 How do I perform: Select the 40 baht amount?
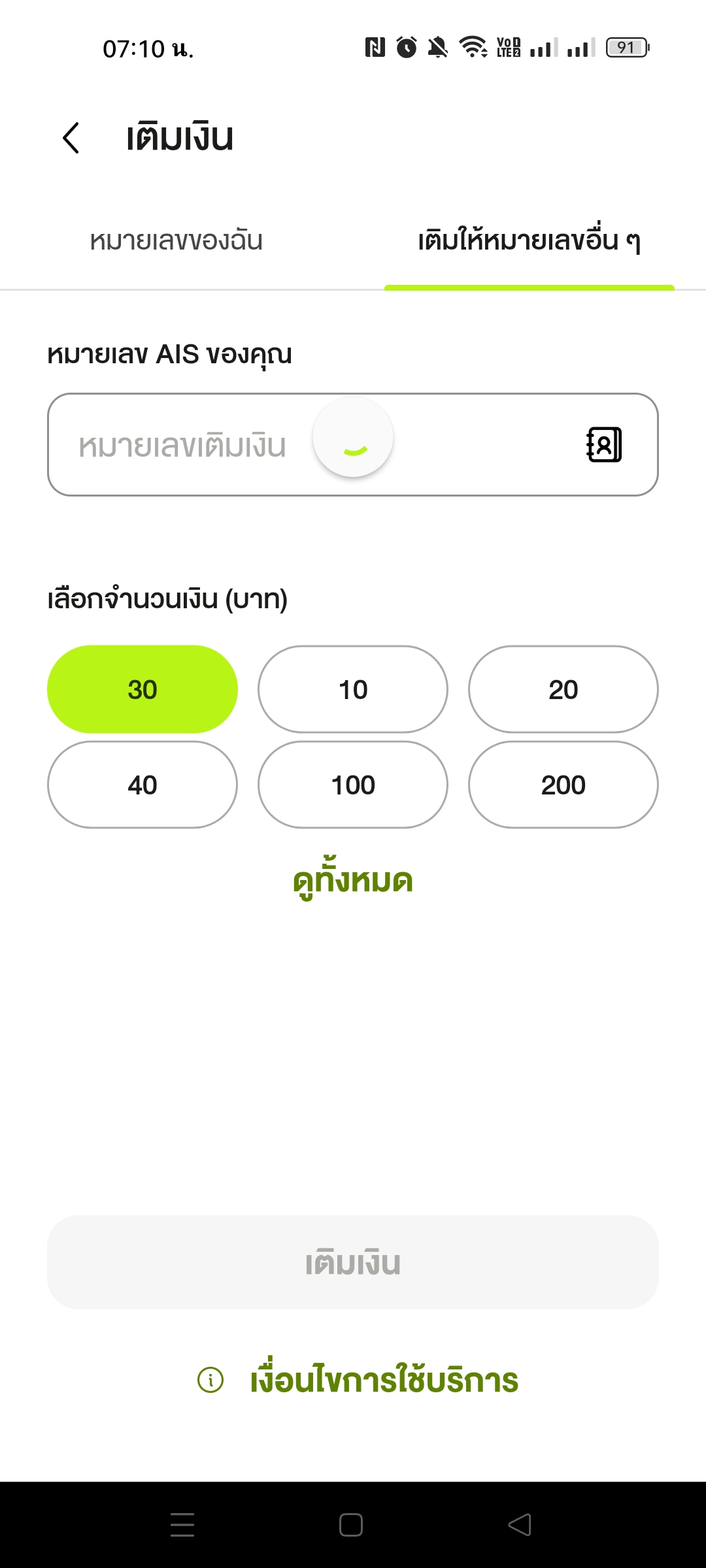pyautogui.click(x=143, y=785)
